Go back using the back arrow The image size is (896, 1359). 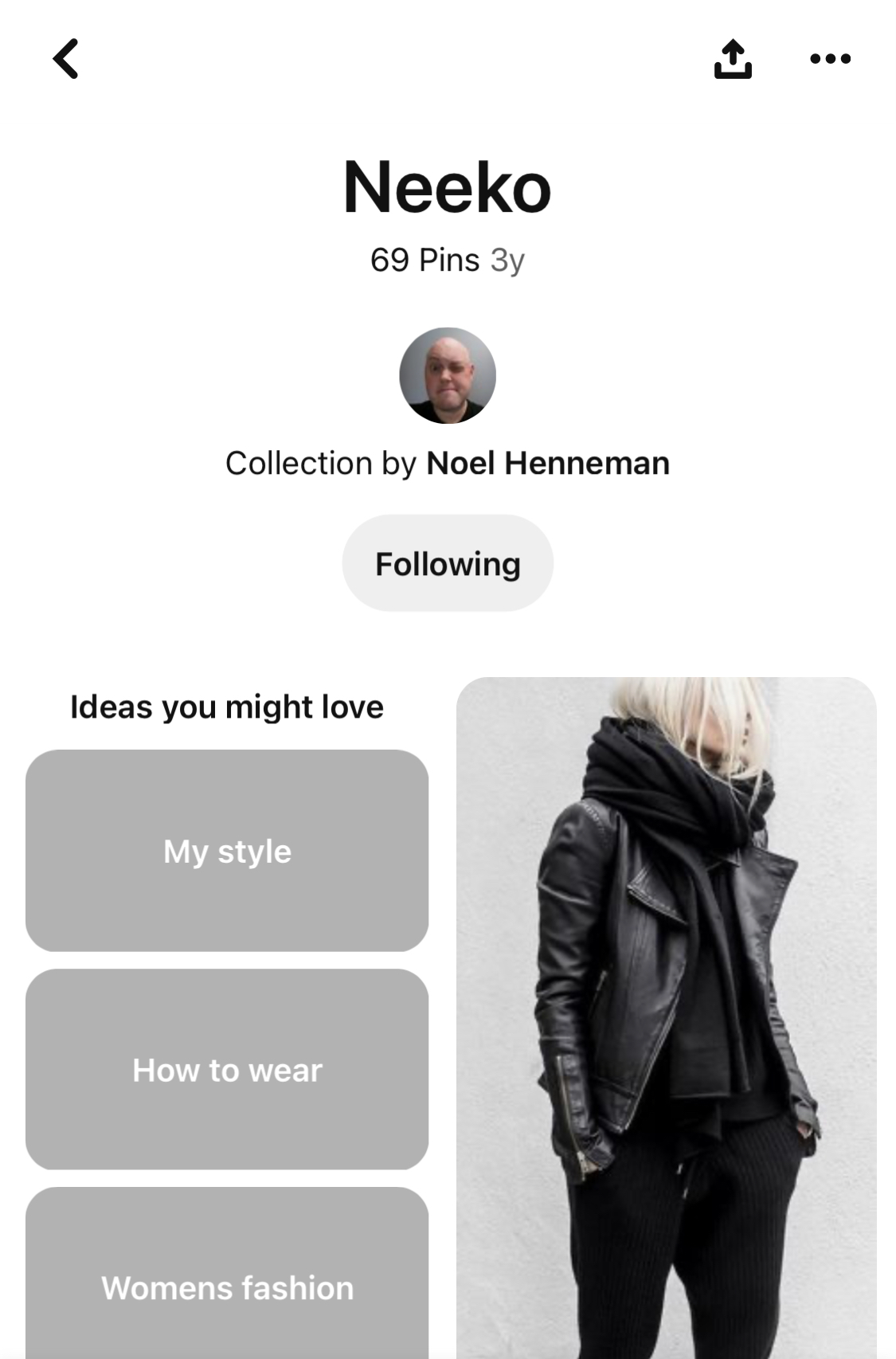(x=66, y=59)
